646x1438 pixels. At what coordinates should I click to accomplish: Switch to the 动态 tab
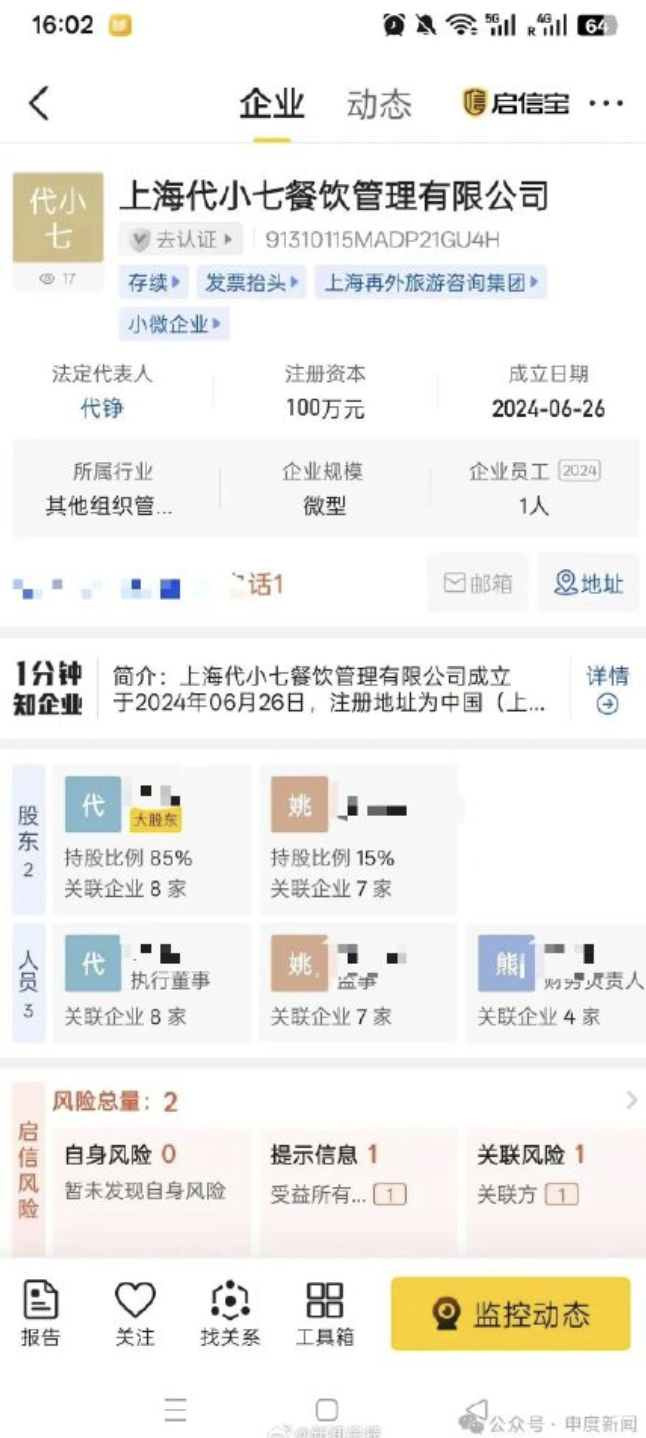(x=379, y=104)
